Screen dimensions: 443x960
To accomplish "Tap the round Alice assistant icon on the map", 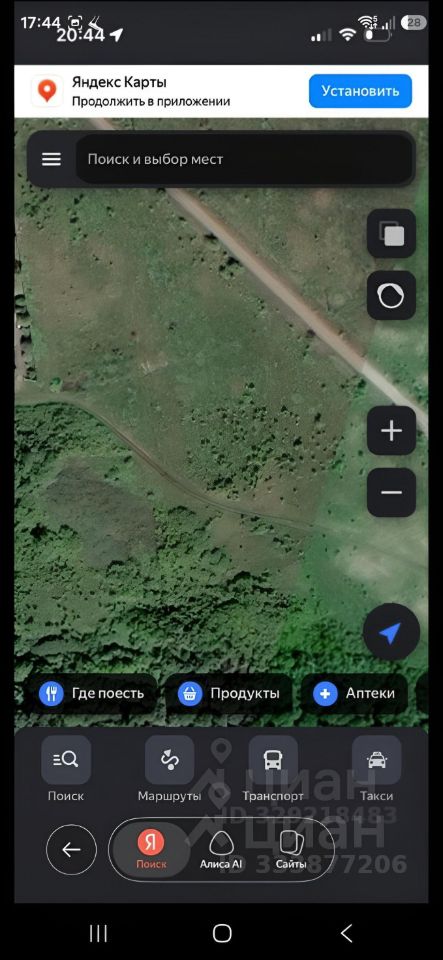I will coord(392,296).
